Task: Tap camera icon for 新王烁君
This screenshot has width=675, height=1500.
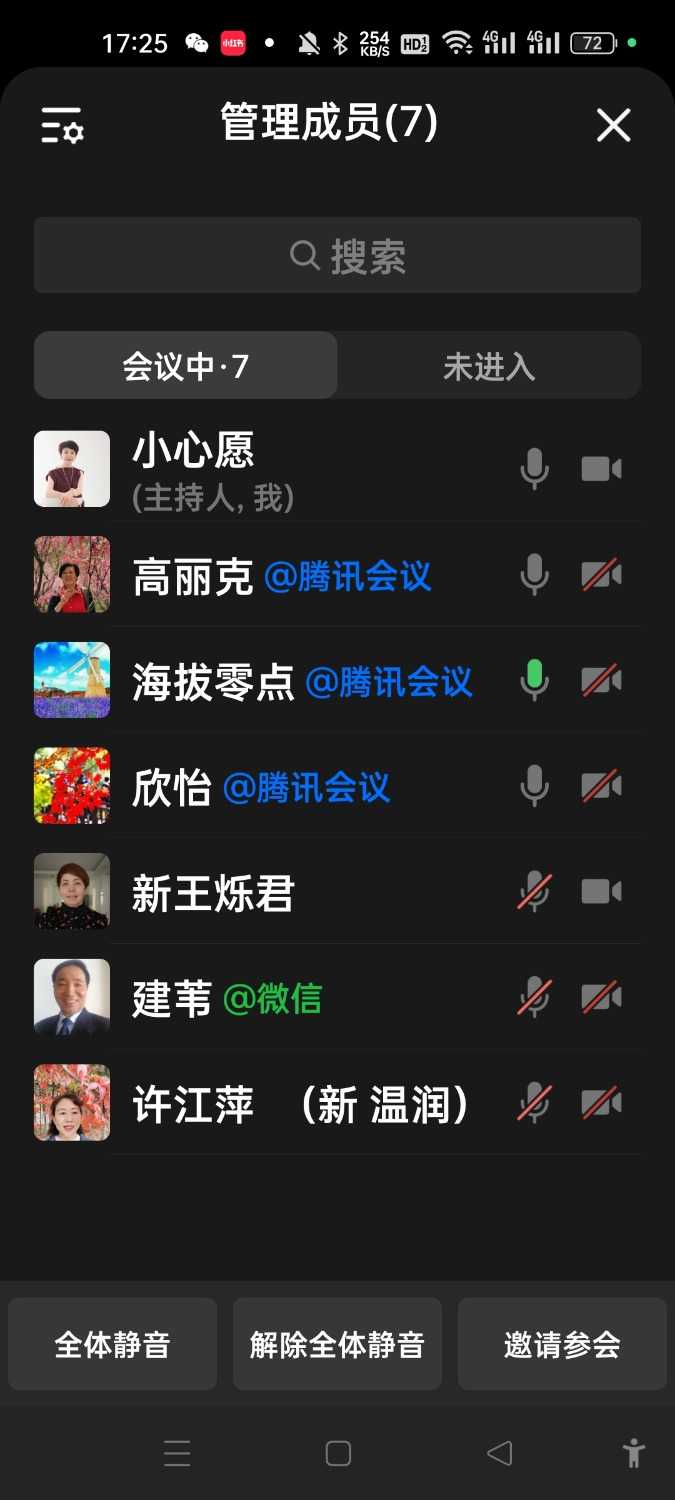Action: click(602, 892)
